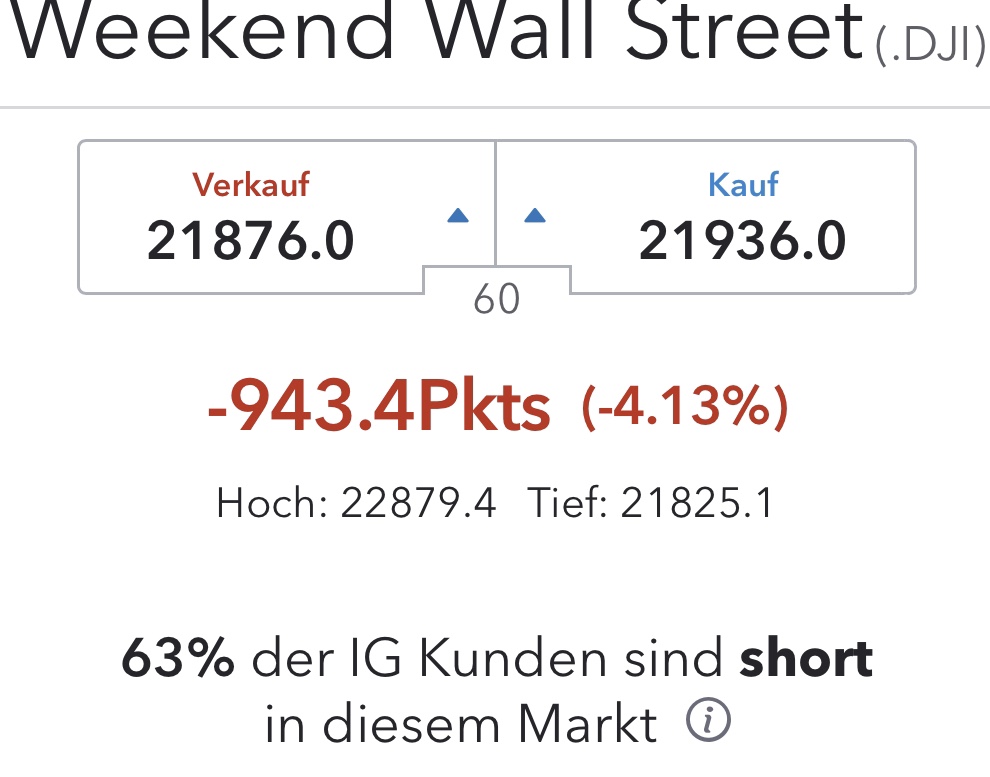Open the info icon about client sentiment
990x777 pixels.
[x=708, y=720]
